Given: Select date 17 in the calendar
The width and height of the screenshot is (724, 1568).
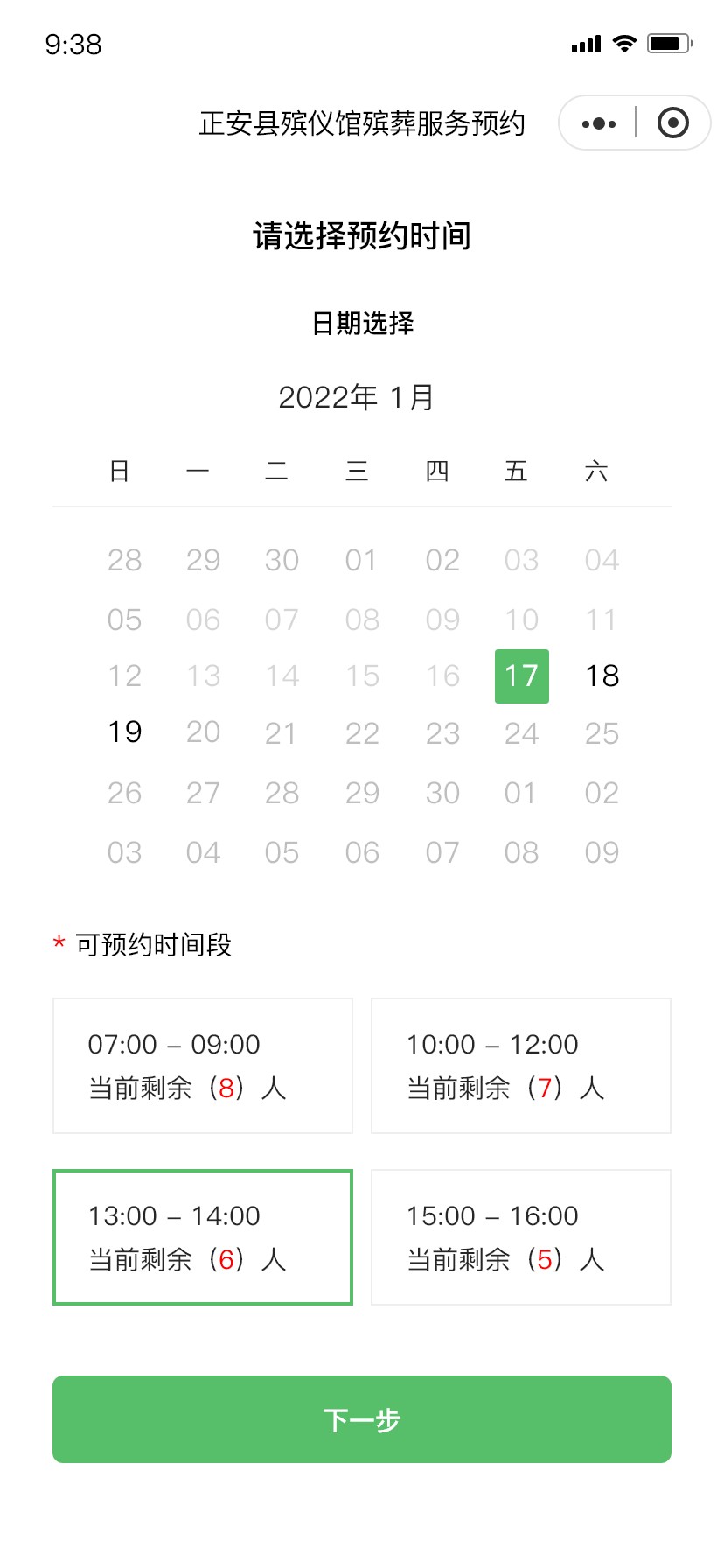Looking at the screenshot, I should (x=522, y=676).
